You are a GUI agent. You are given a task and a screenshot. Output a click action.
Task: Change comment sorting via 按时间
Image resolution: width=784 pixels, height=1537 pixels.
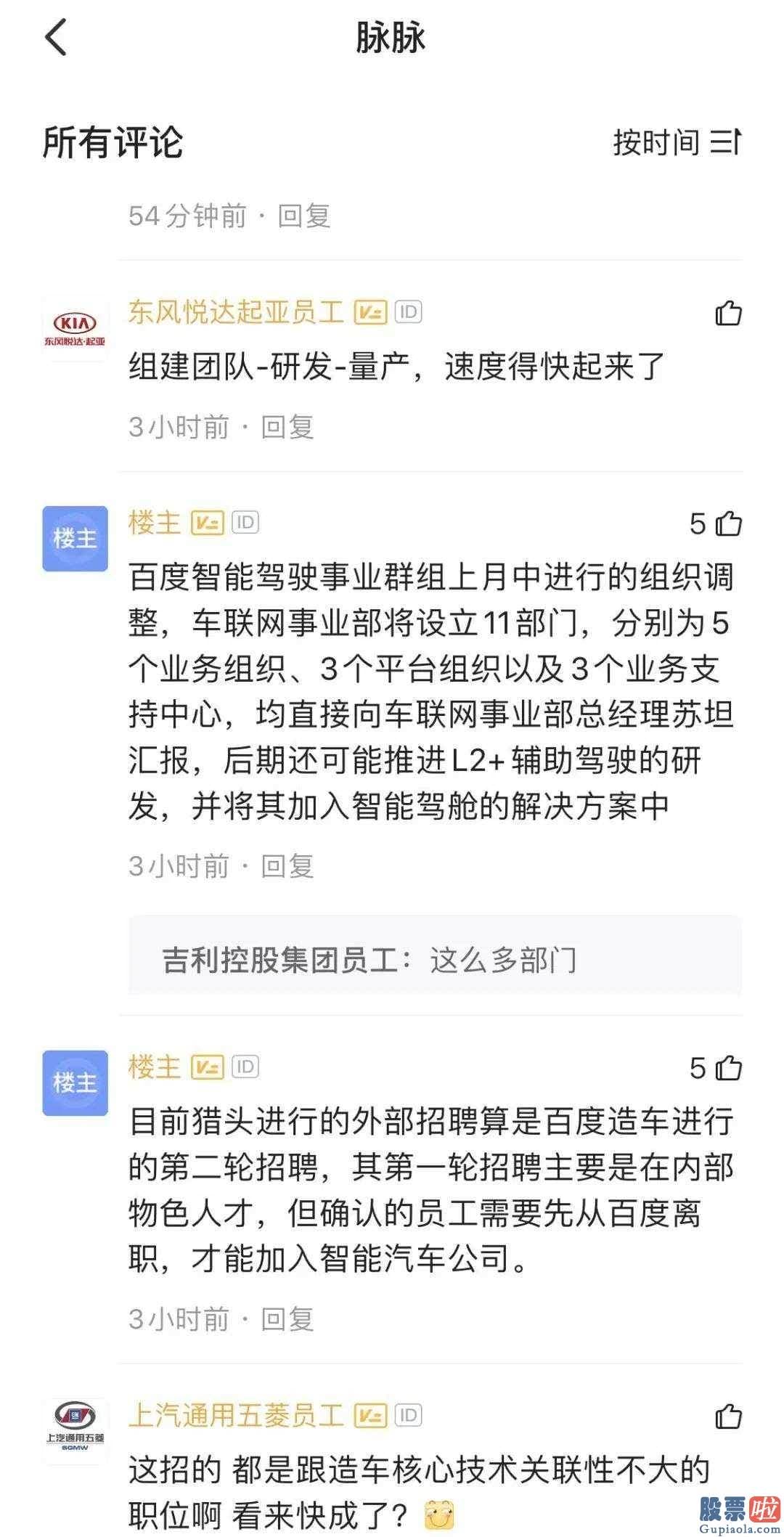pyautogui.click(x=677, y=142)
